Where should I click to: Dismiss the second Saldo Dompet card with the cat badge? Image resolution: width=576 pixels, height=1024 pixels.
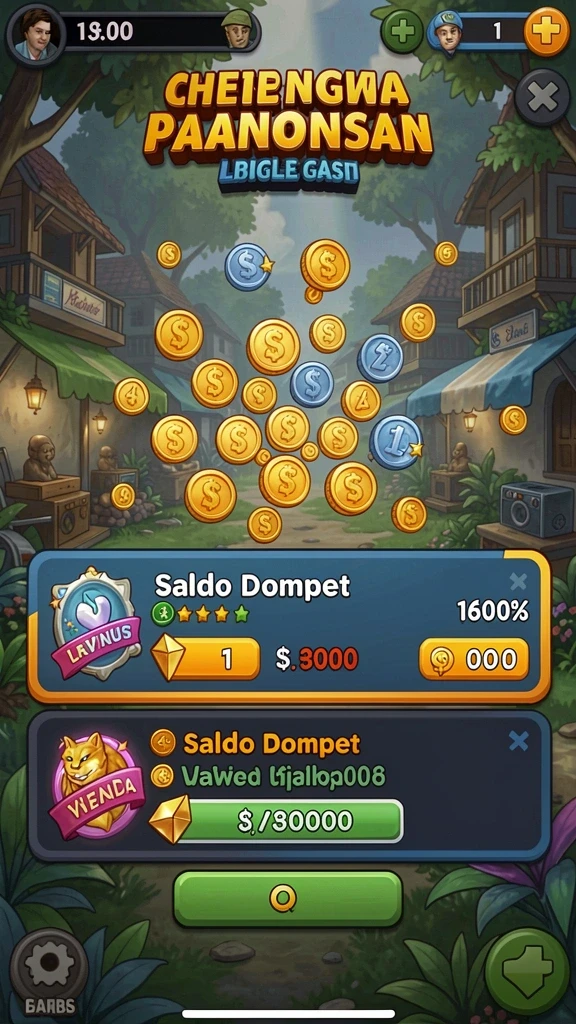point(519,740)
